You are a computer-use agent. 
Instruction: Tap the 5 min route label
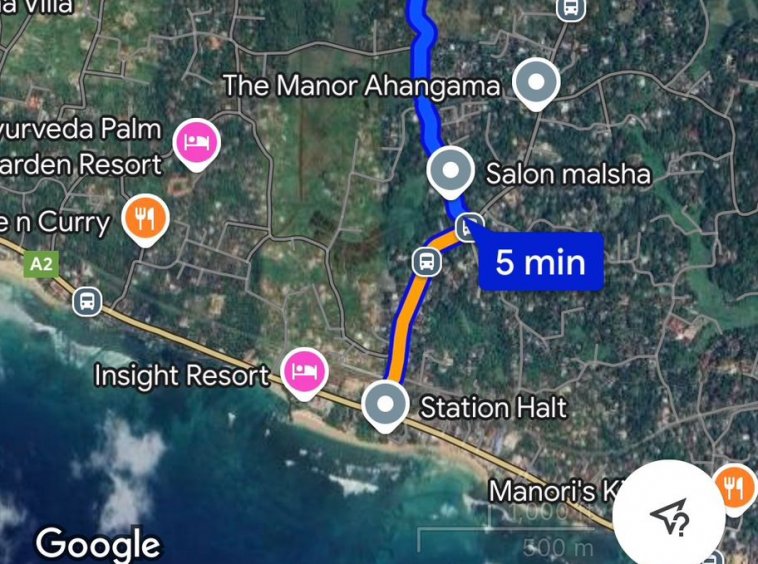coord(540,262)
